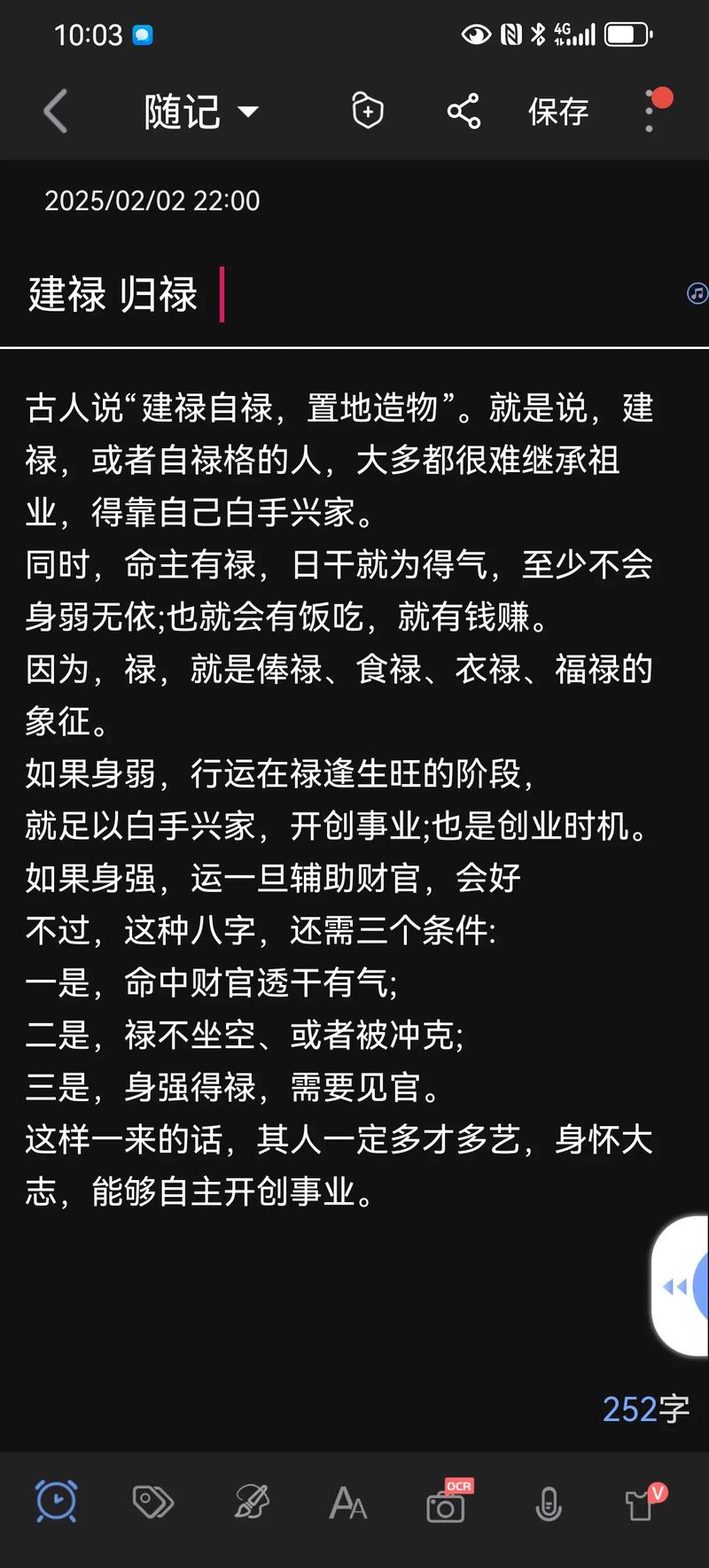Add tags to this note
709x1568 pixels.
click(x=152, y=1502)
